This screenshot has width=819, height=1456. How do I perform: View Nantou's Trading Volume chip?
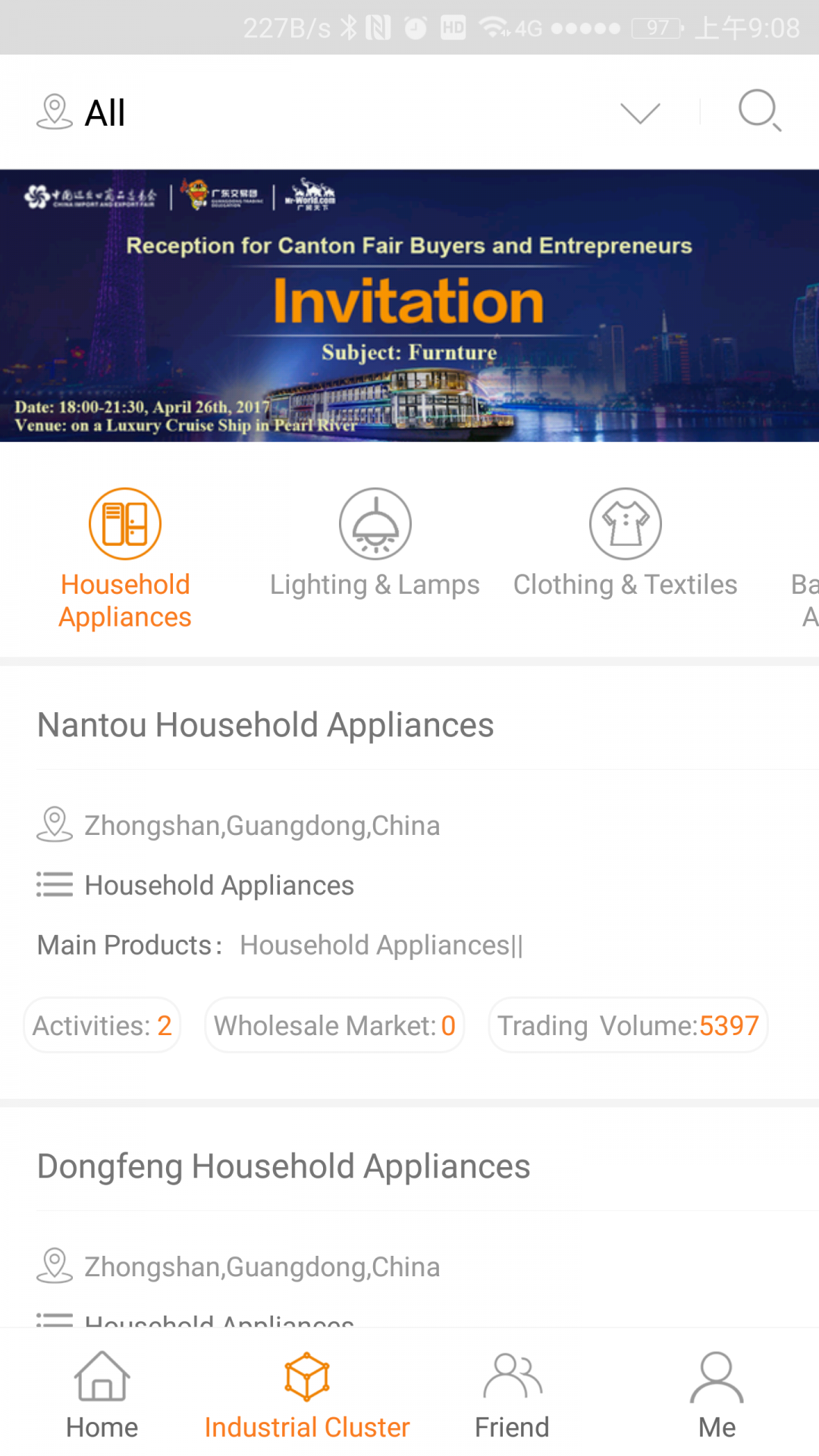(628, 1025)
